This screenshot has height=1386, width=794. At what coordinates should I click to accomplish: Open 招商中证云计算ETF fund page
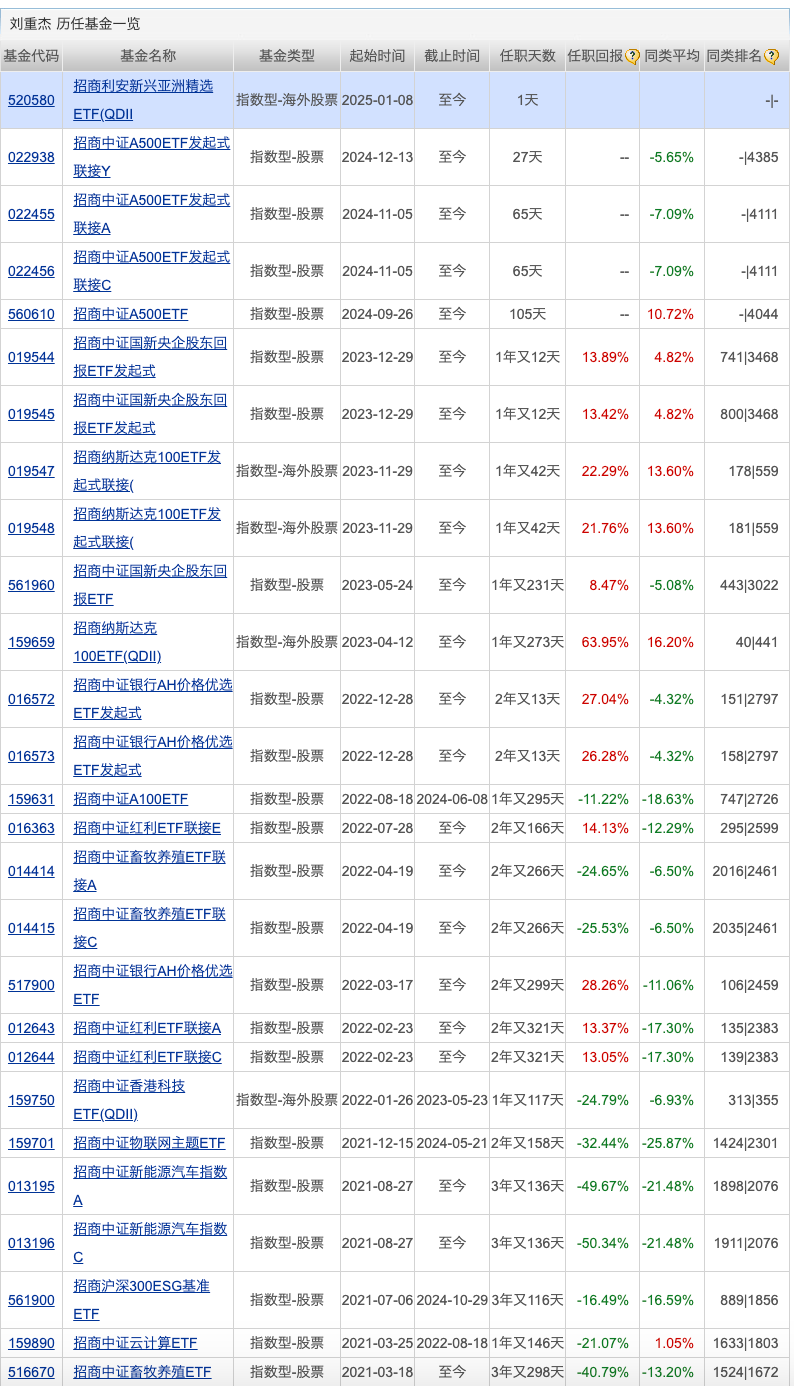[x=135, y=1343]
